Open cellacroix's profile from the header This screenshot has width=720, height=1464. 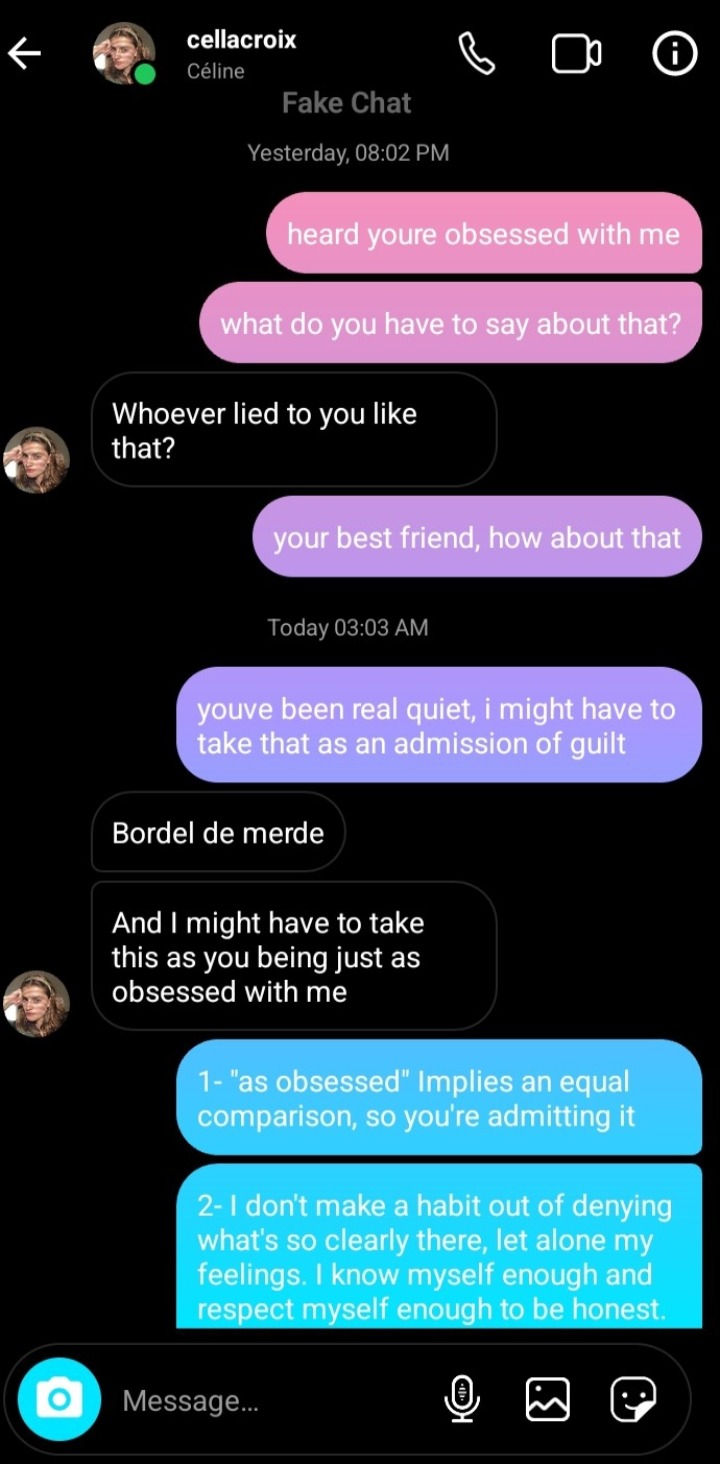(124, 54)
